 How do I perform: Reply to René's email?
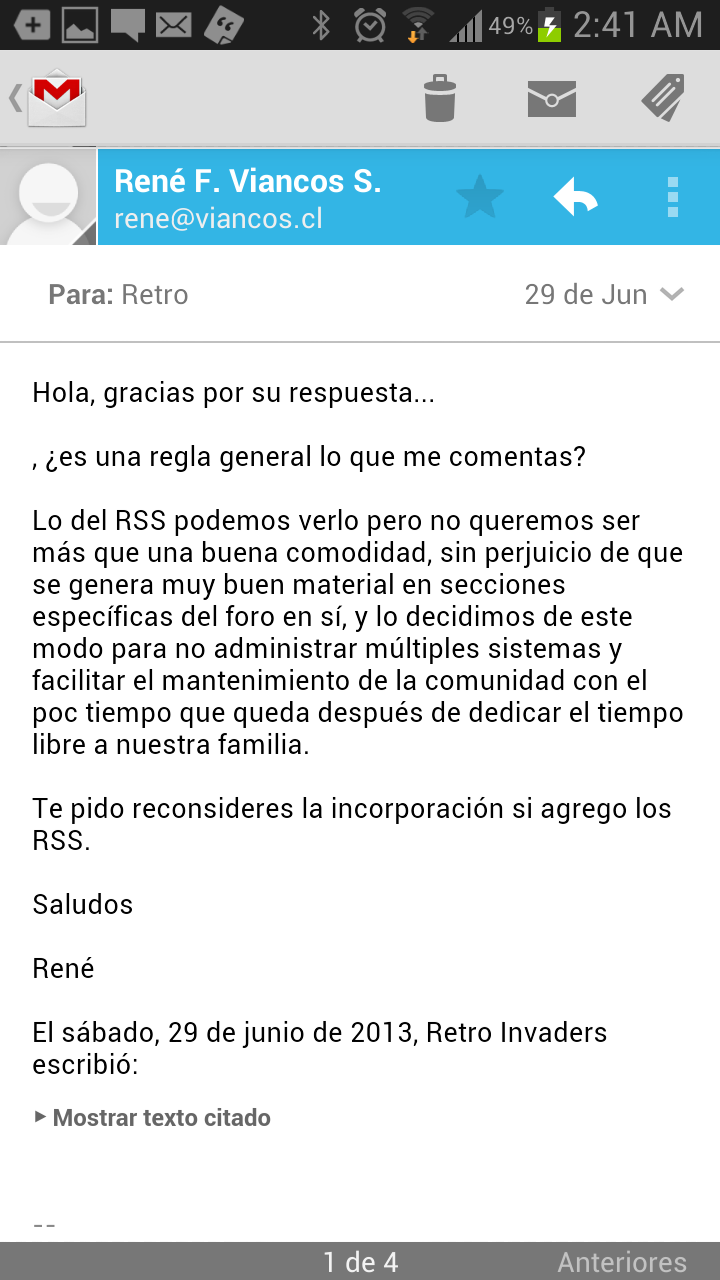pyautogui.click(x=576, y=197)
